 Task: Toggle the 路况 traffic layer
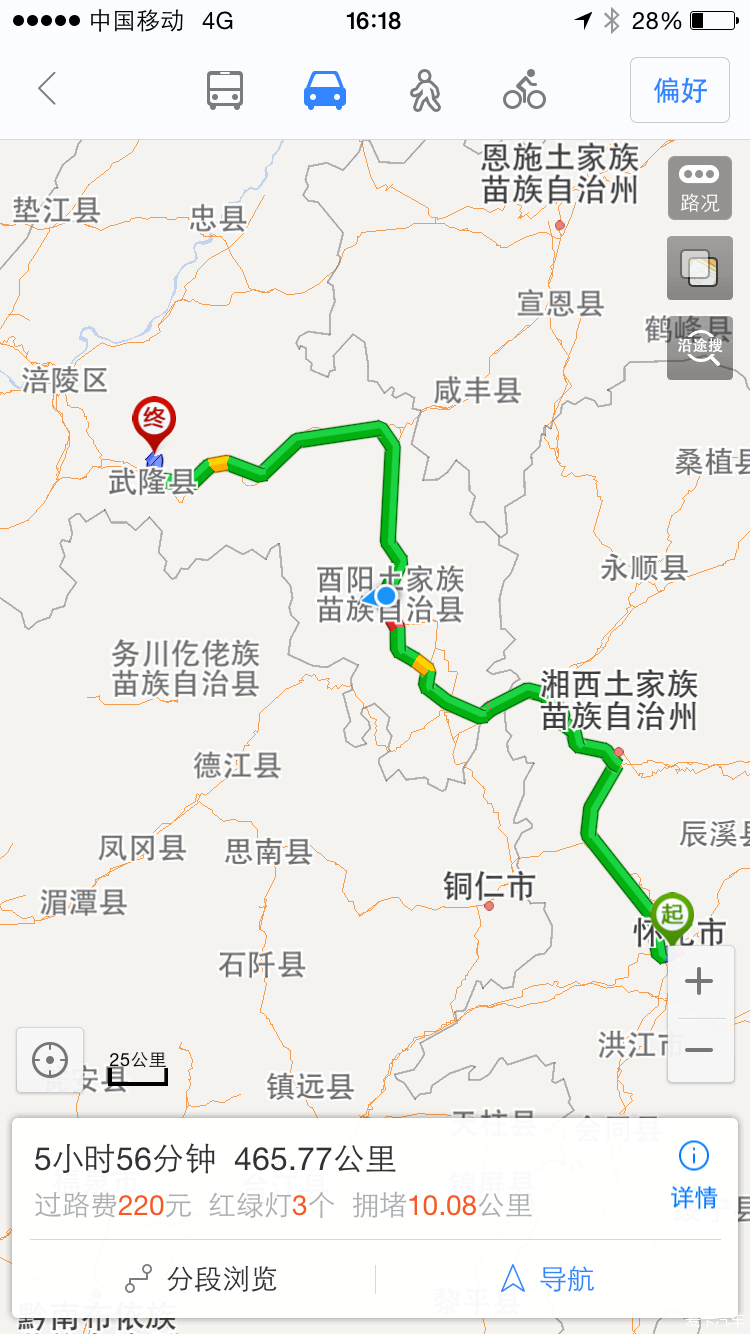tap(700, 187)
